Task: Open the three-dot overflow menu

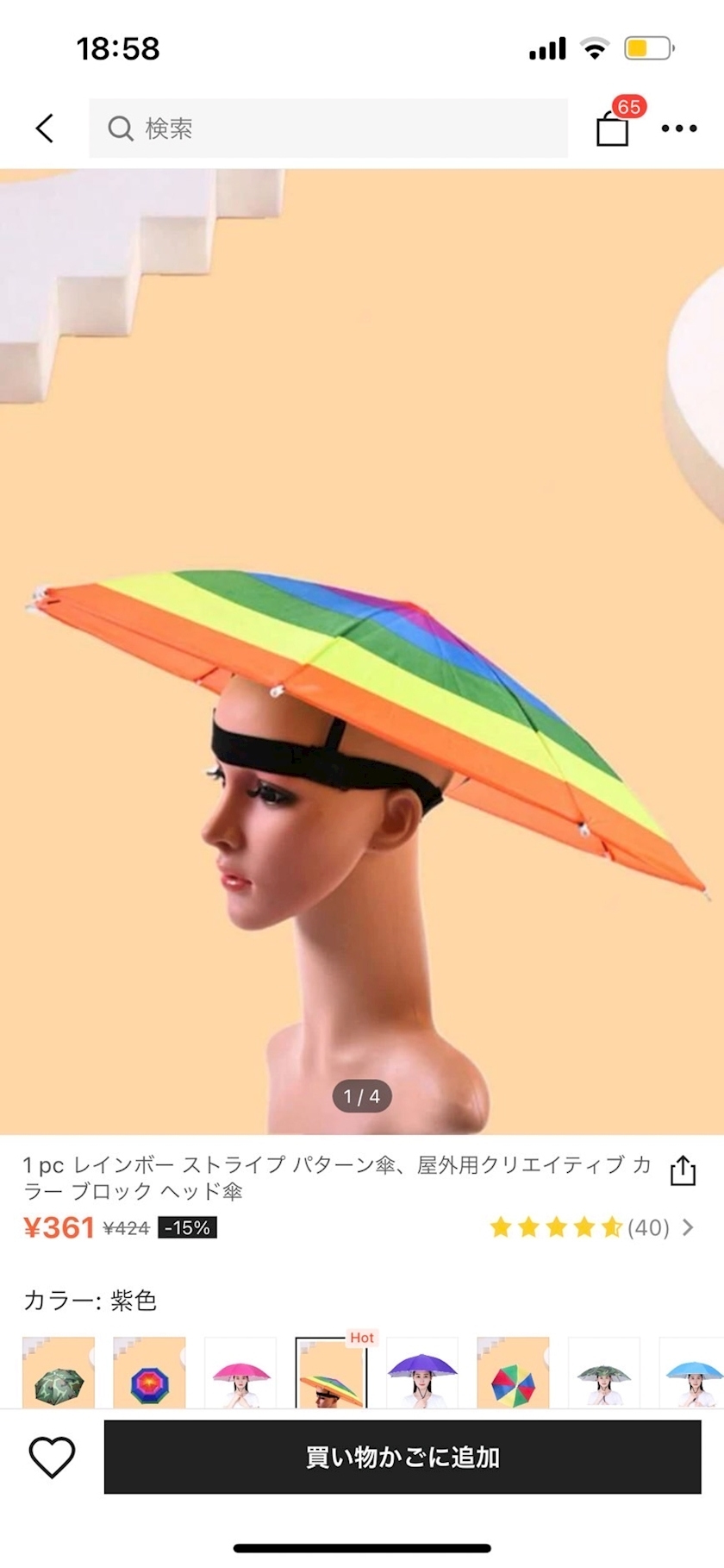Action: click(679, 129)
